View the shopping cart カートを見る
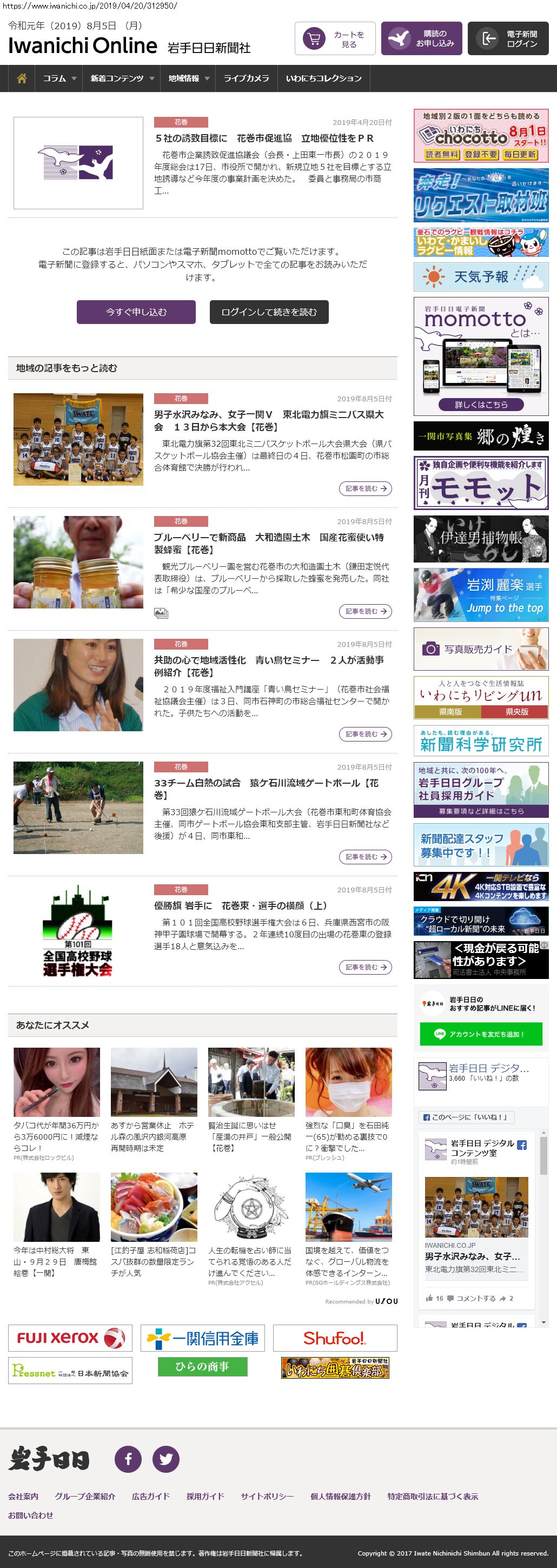The height and width of the screenshot is (1568, 557). (335, 39)
